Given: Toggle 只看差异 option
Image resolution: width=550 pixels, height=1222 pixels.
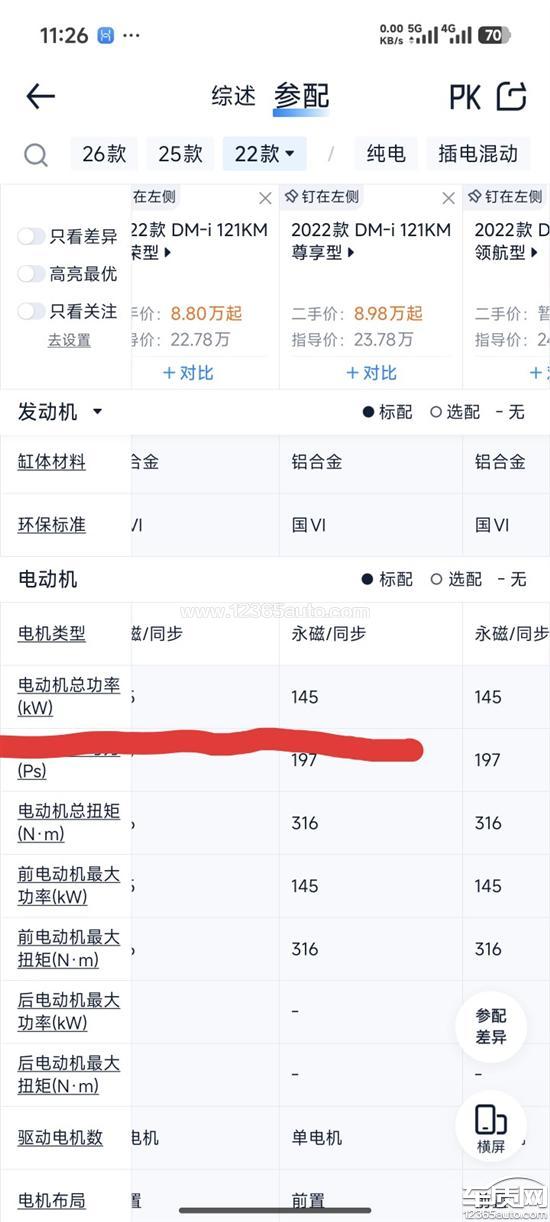Looking at the screenshot, I should (67, 236).
